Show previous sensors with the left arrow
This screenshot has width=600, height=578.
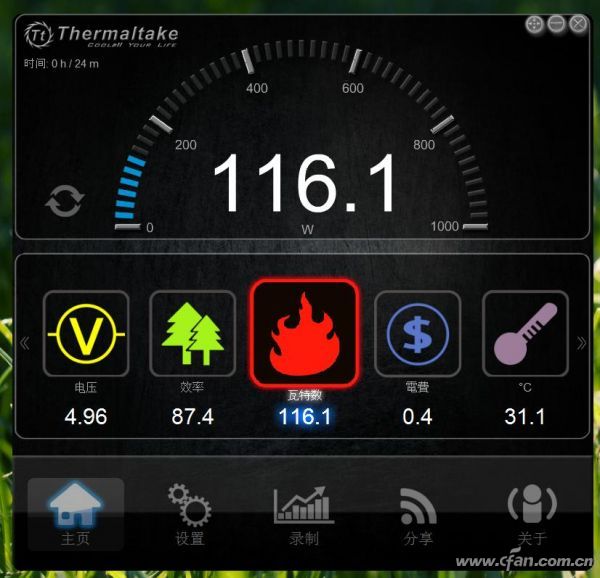(25, 343)
